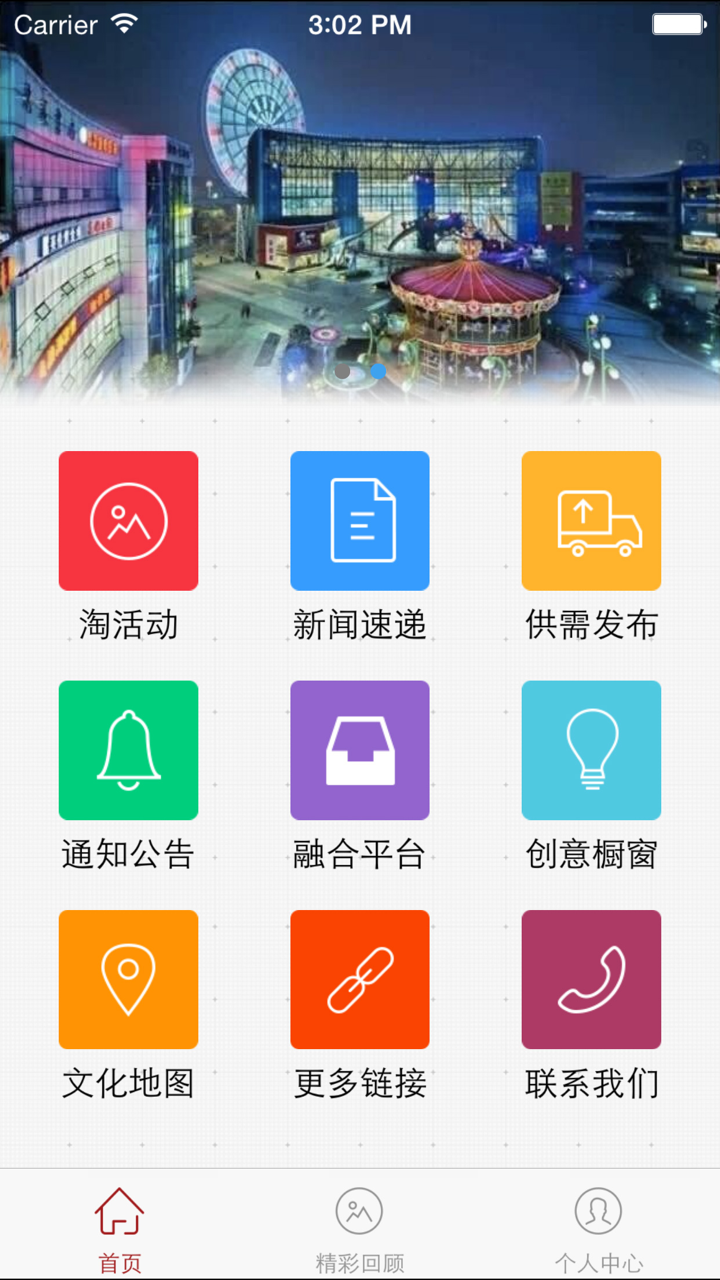Select the second carousel page dot
Viewport: 720px width, 1280px height.
pos(378,371)
